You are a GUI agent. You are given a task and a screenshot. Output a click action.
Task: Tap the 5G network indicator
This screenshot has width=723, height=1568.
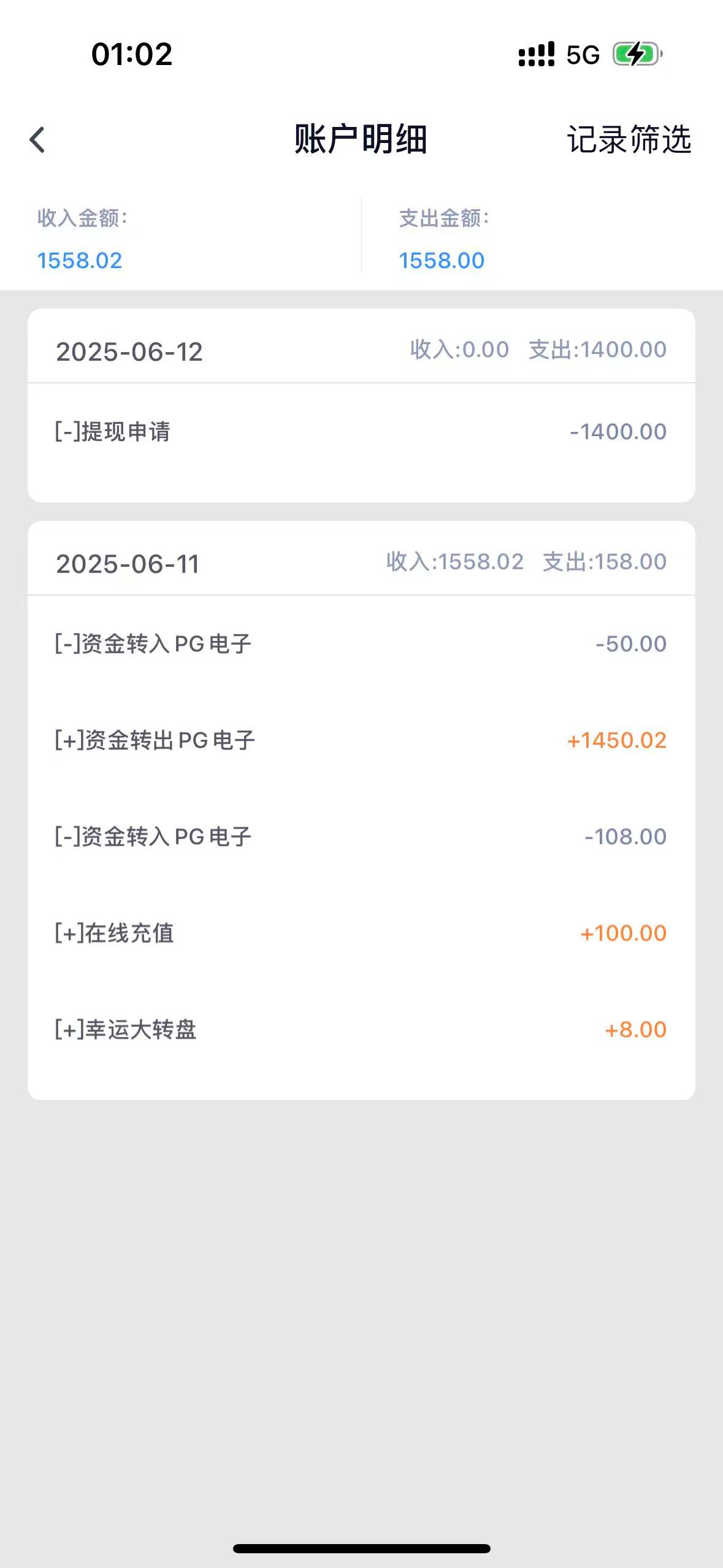[x=583, y=55]
